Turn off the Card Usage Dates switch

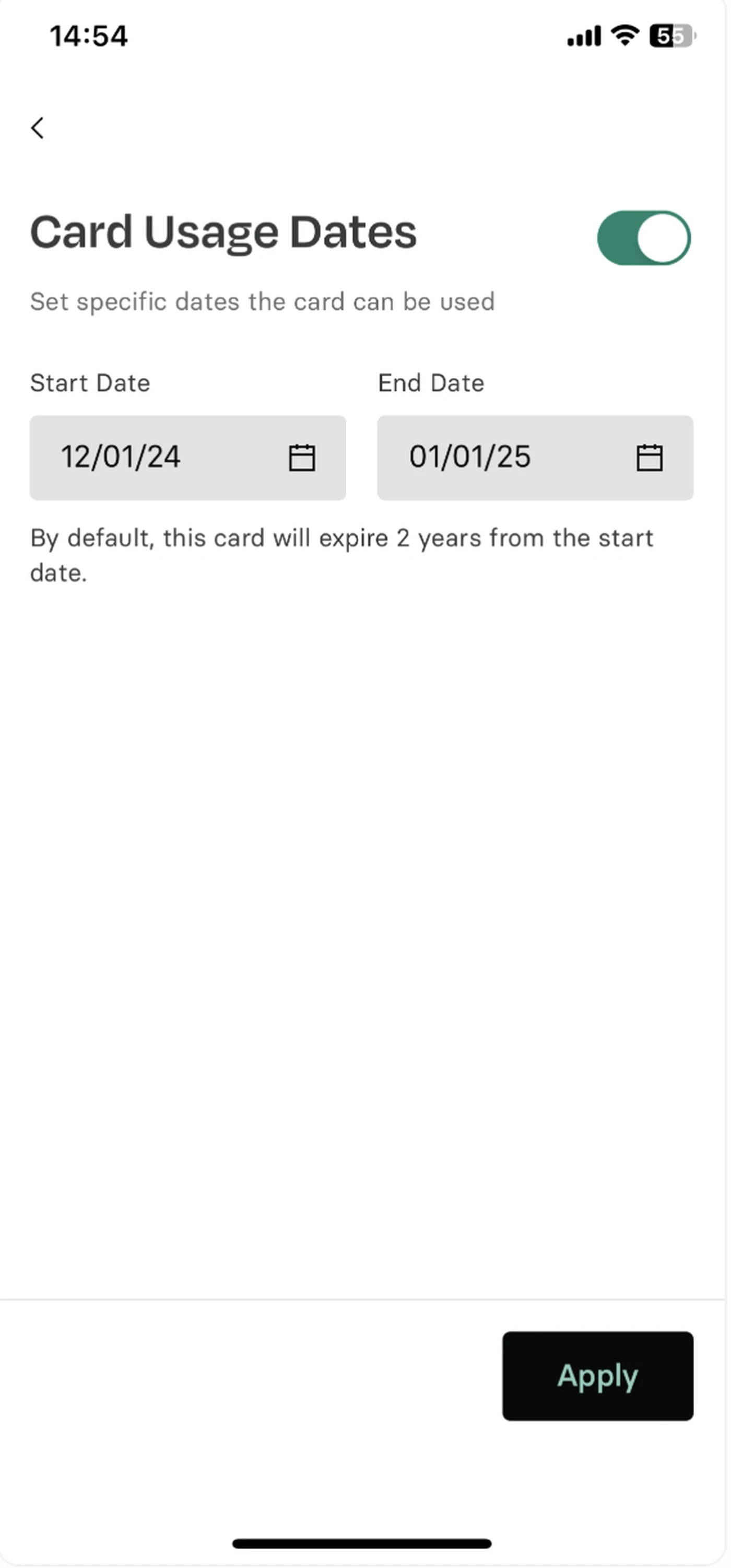(x=643, y=238)
